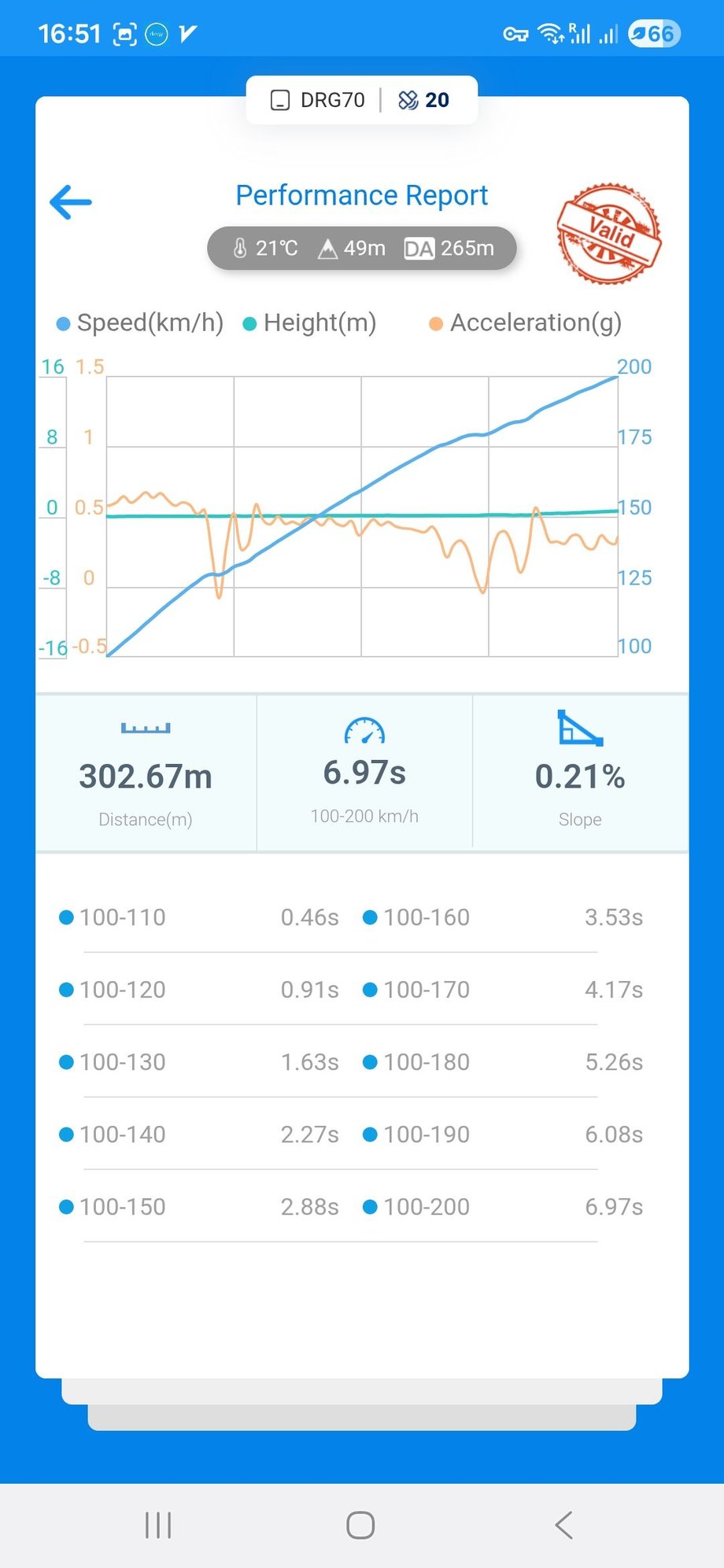
Task: Tap the system home button
Action: point(360,1525)
